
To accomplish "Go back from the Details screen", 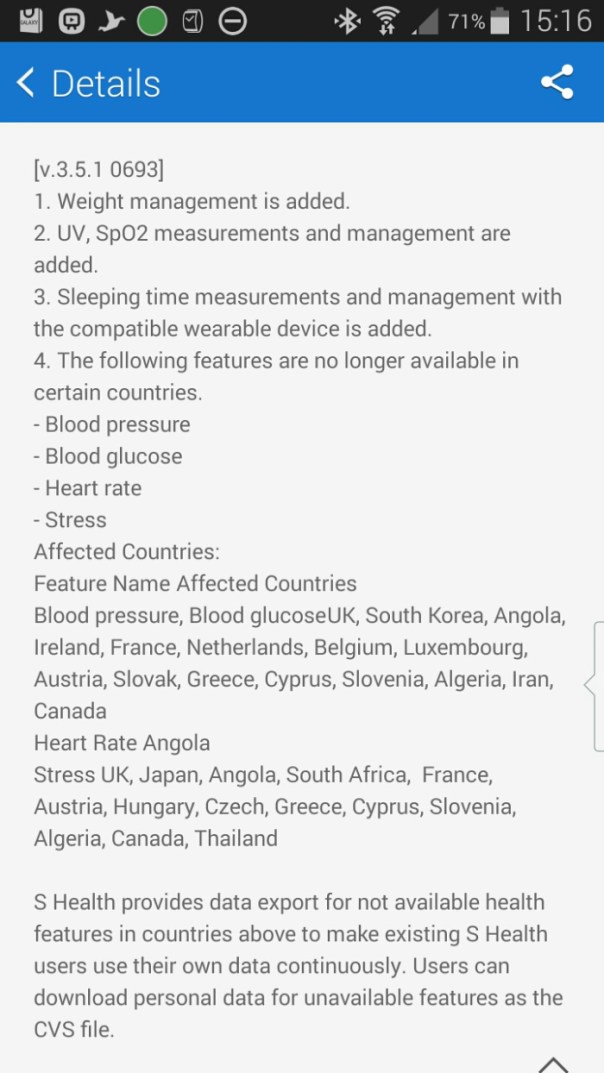I will (28, 83).
